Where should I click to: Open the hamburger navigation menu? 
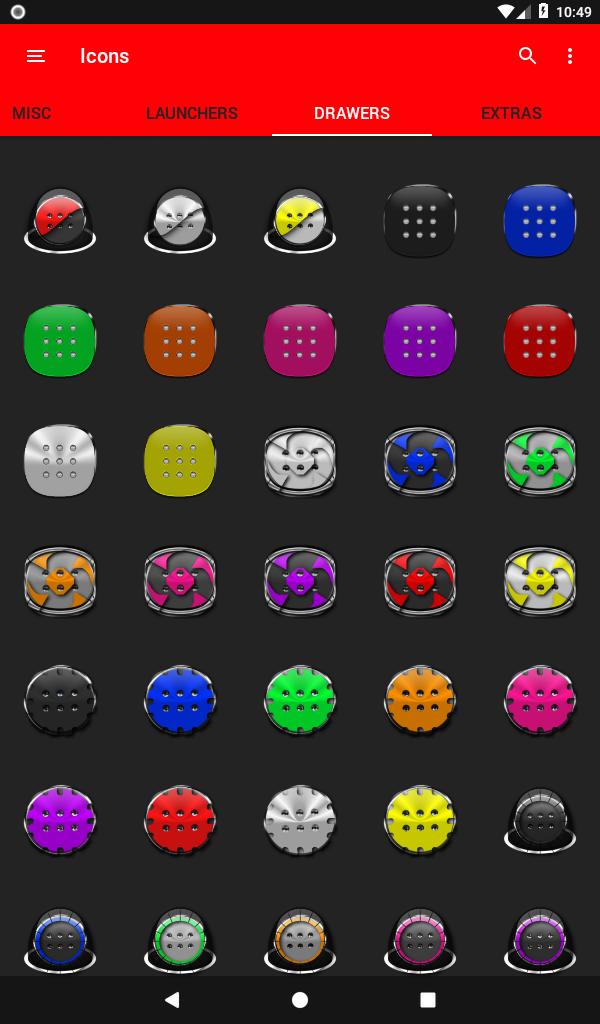click(x=36, y=56)
